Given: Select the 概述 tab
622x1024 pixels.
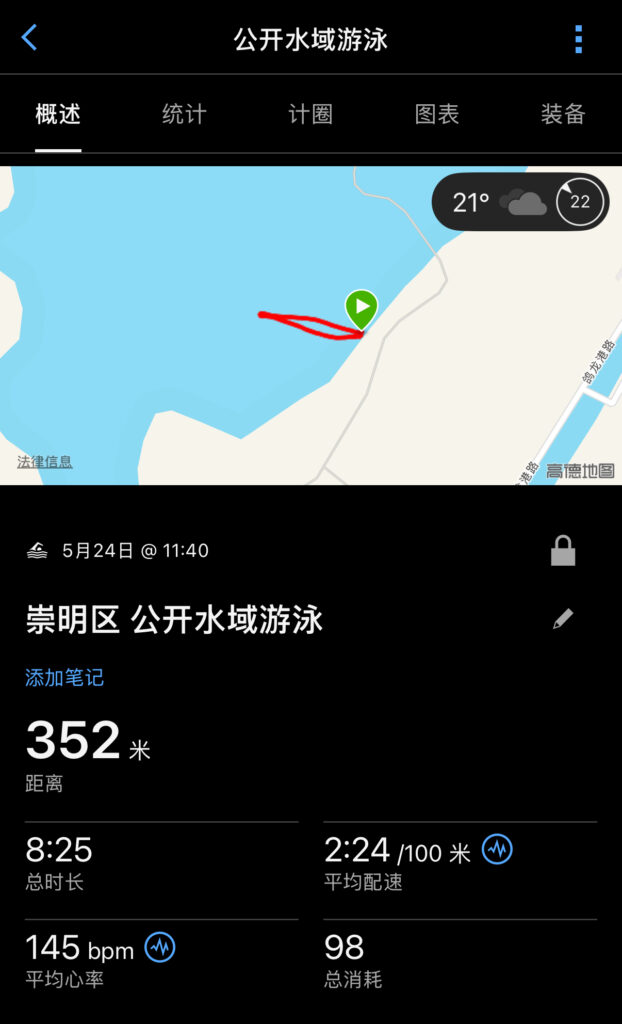Looking at the screenshot, I should (x=58, y=114).
